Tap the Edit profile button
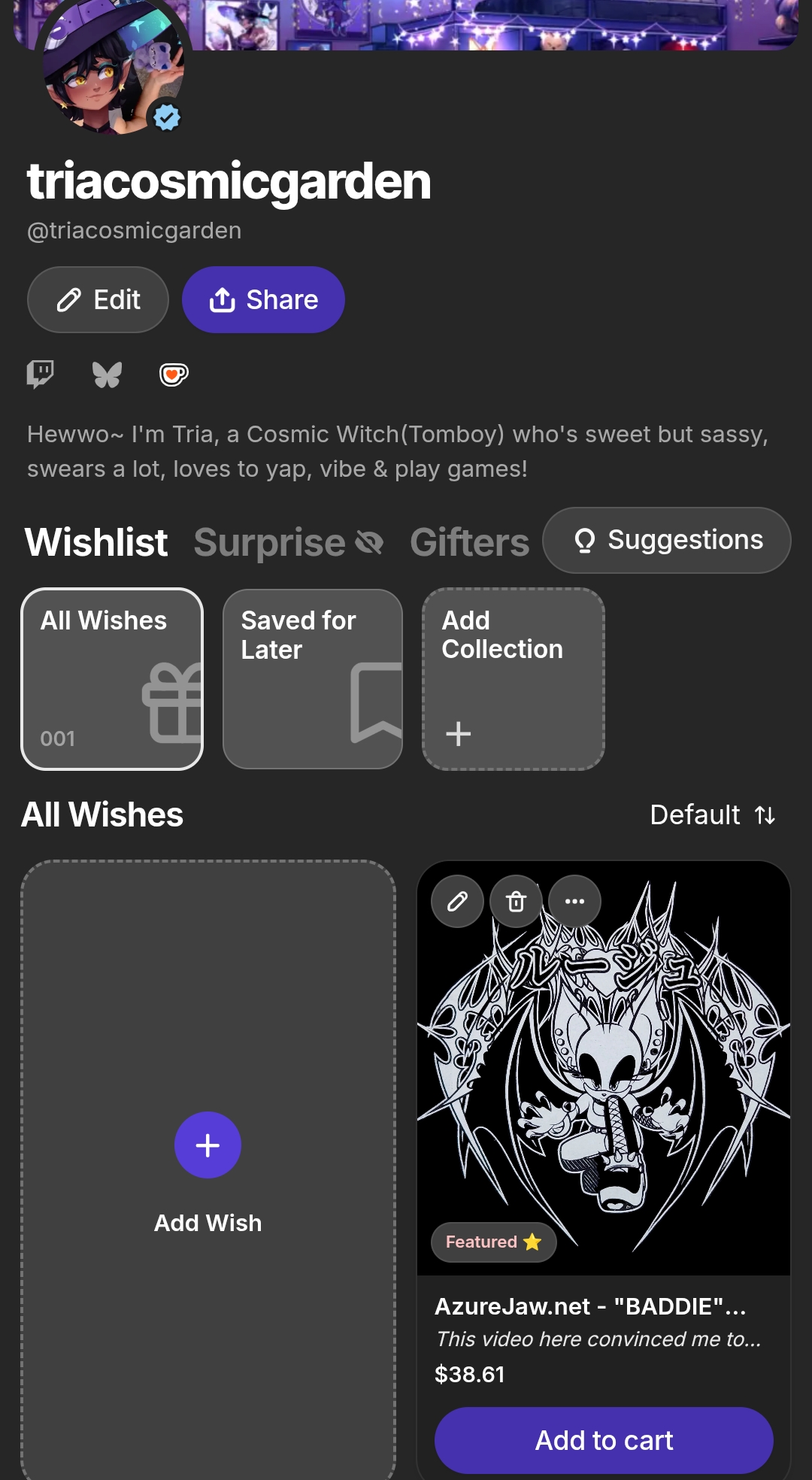The height and width of the screenshot is (1480, 812). click(98, 300)
